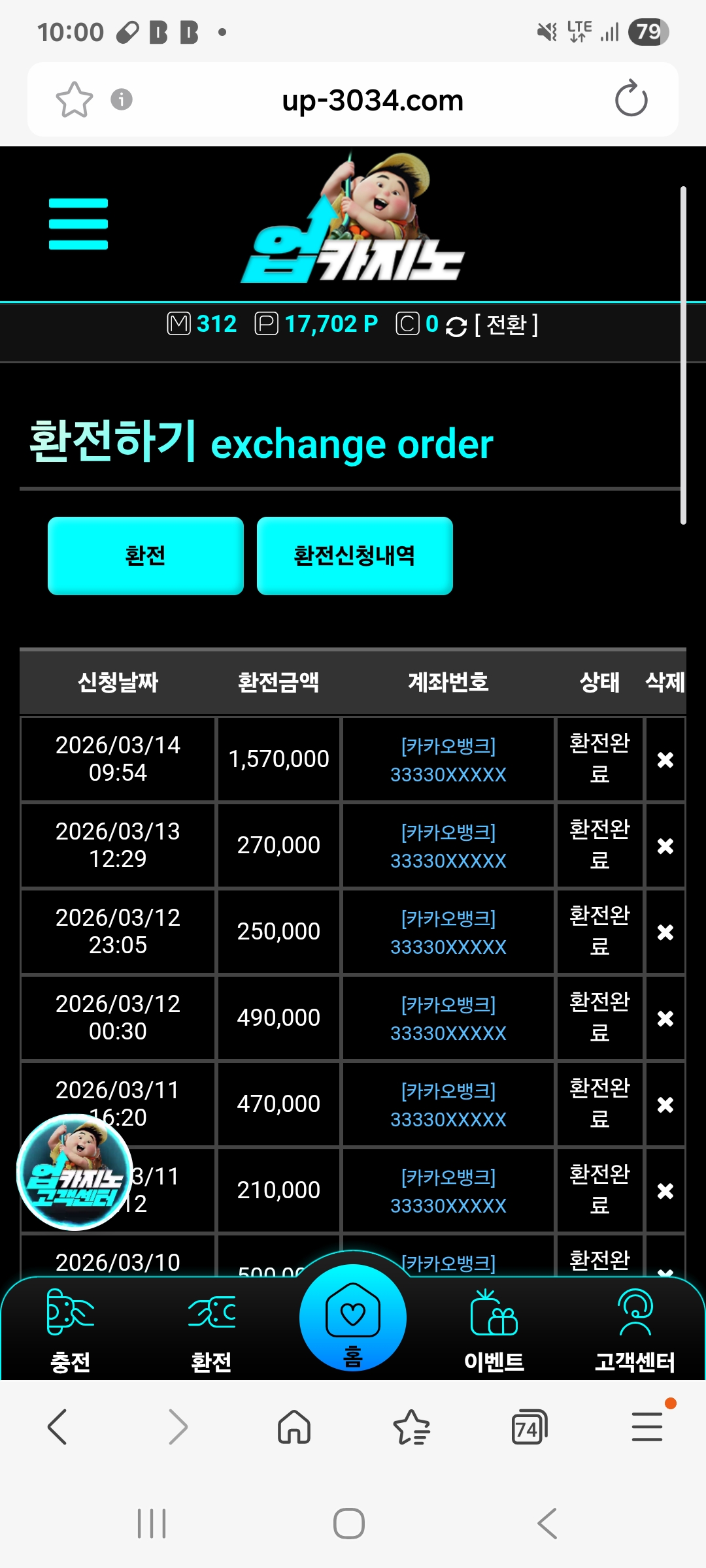This screenshot has height=1568, width=706.
Task: Reload the page in the address bar
Action: click(631, 99)
